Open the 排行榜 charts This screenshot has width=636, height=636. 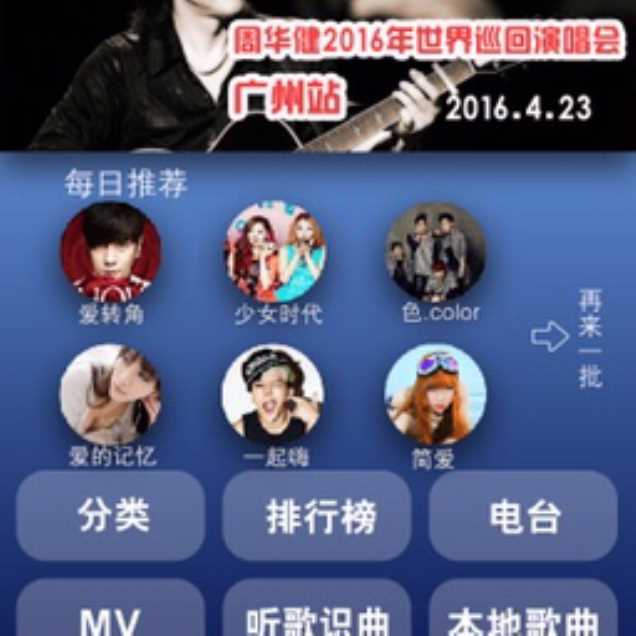[317, 516]
